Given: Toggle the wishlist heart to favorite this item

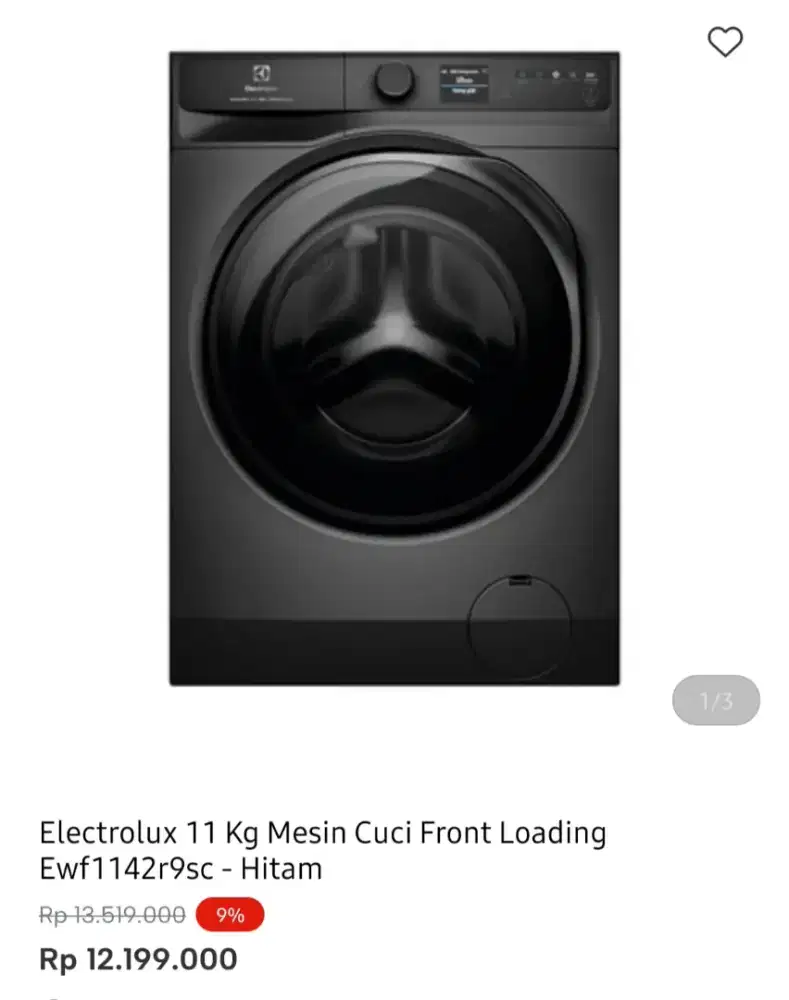Looking at the screenshot, I should (724, 42).
